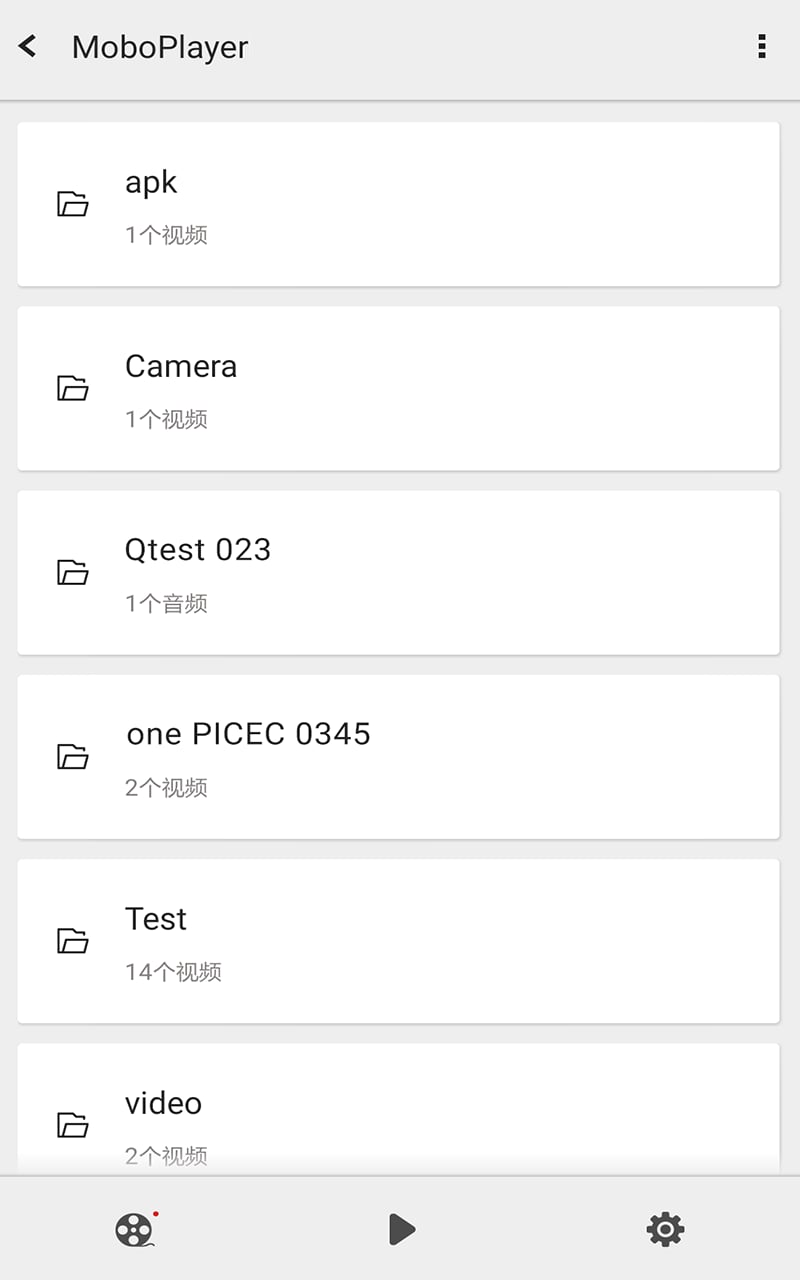The height and width of the screenshot is (1280, 800).
Task: Open the Qtest 023 folder
Action: [398, 573]
